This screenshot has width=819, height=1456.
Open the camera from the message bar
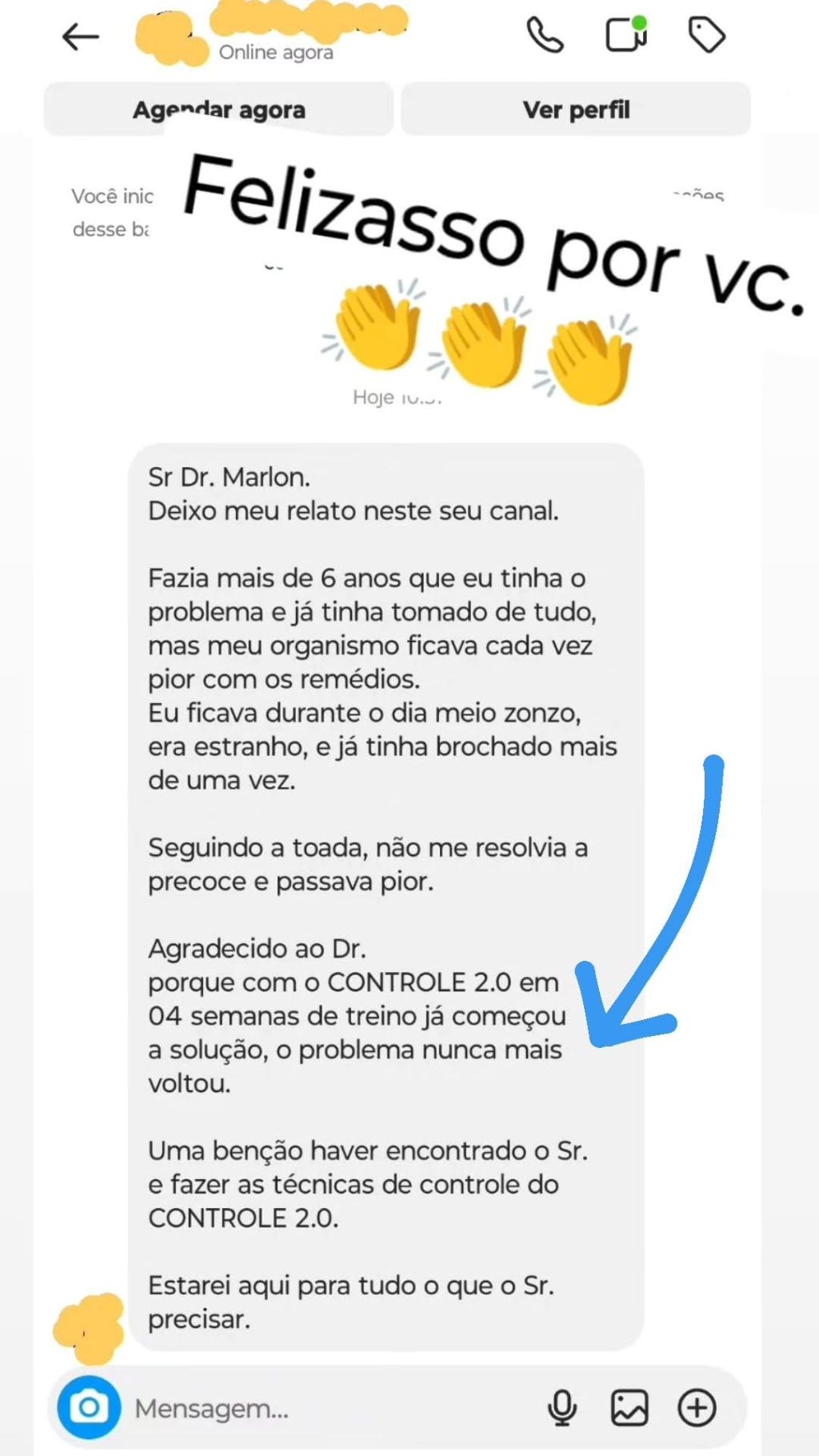pos(89,1408)
